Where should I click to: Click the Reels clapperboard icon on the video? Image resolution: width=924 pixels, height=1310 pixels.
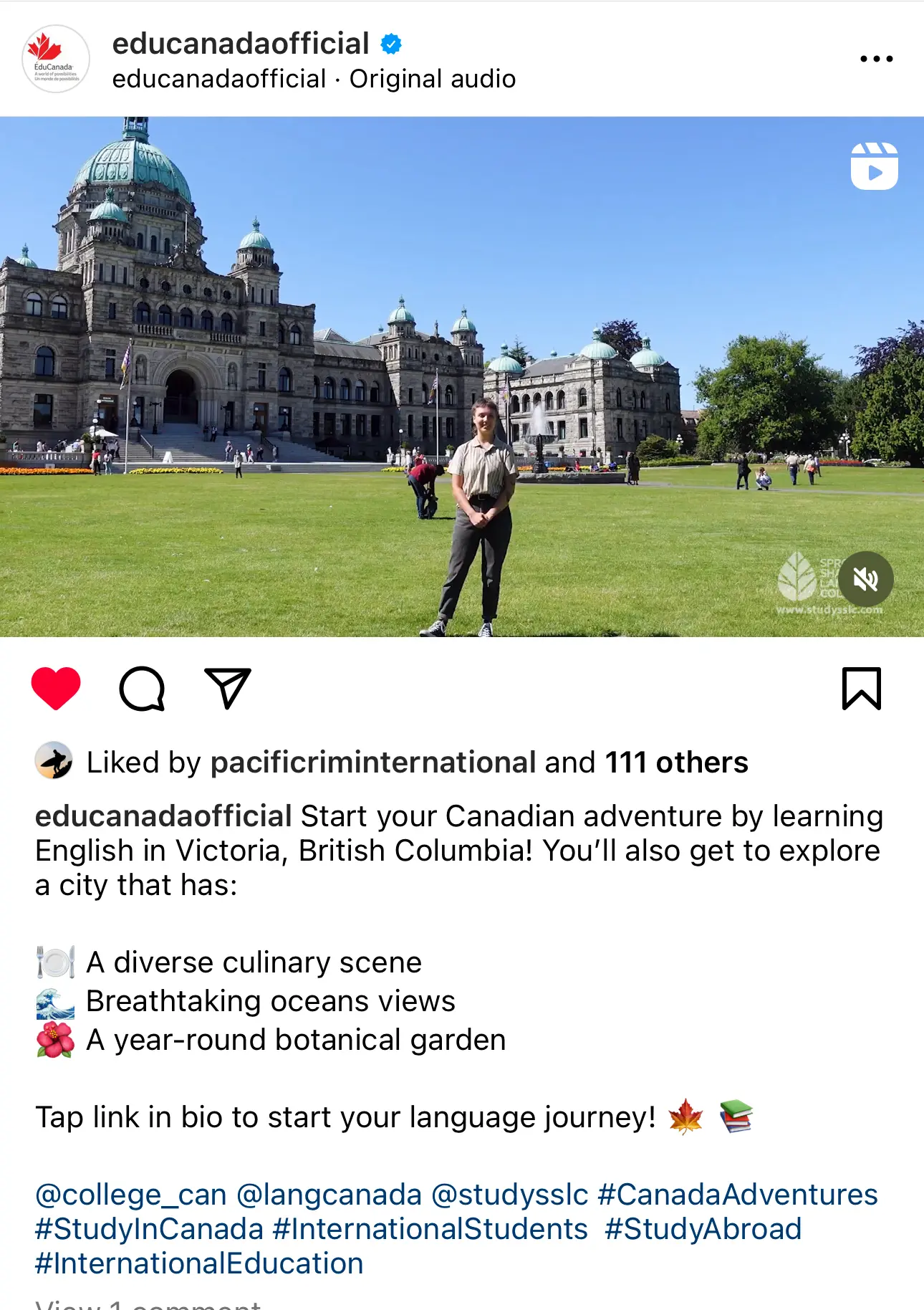[x=873, y=167]
